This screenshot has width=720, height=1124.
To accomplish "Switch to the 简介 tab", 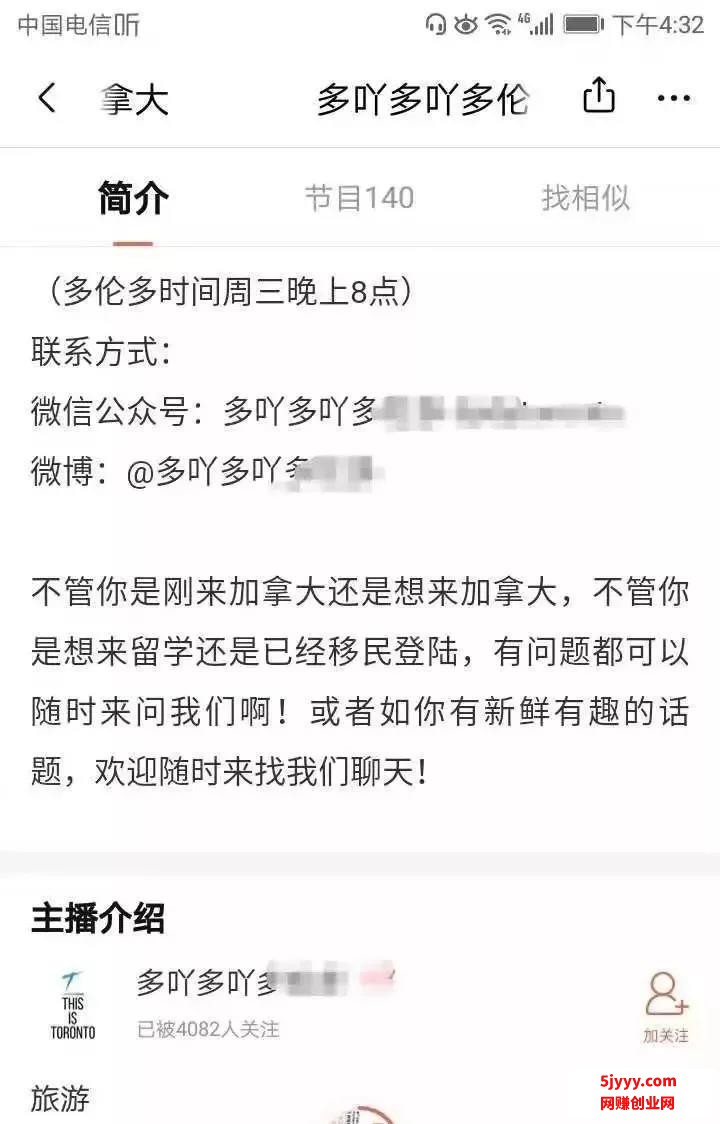I will tap(133, 198).
